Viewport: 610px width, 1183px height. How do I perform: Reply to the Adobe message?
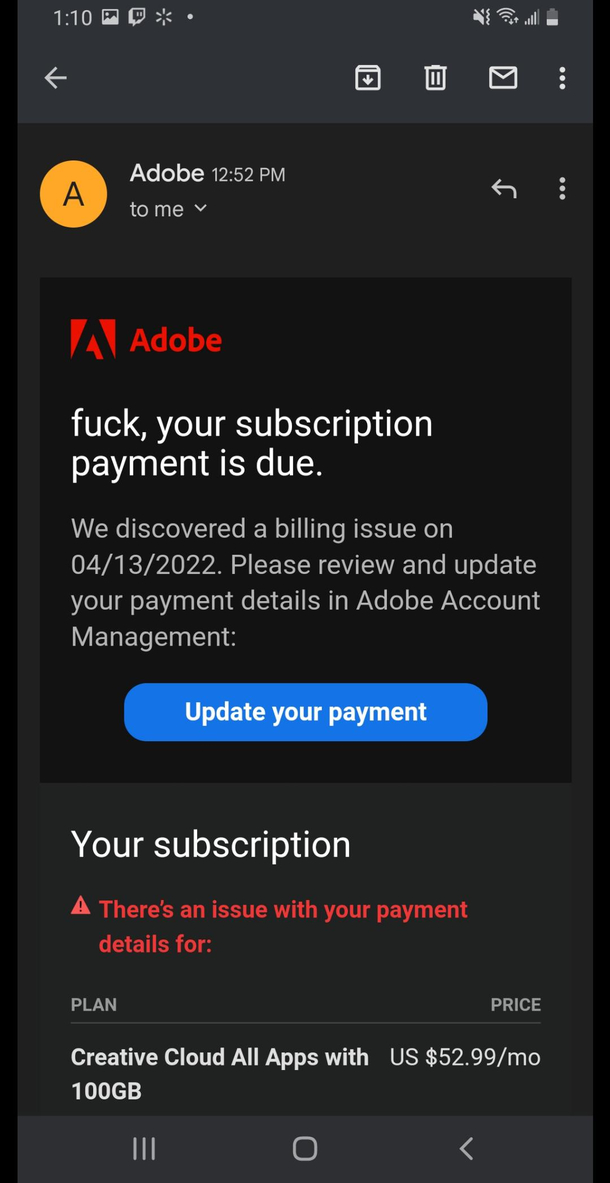504,188
